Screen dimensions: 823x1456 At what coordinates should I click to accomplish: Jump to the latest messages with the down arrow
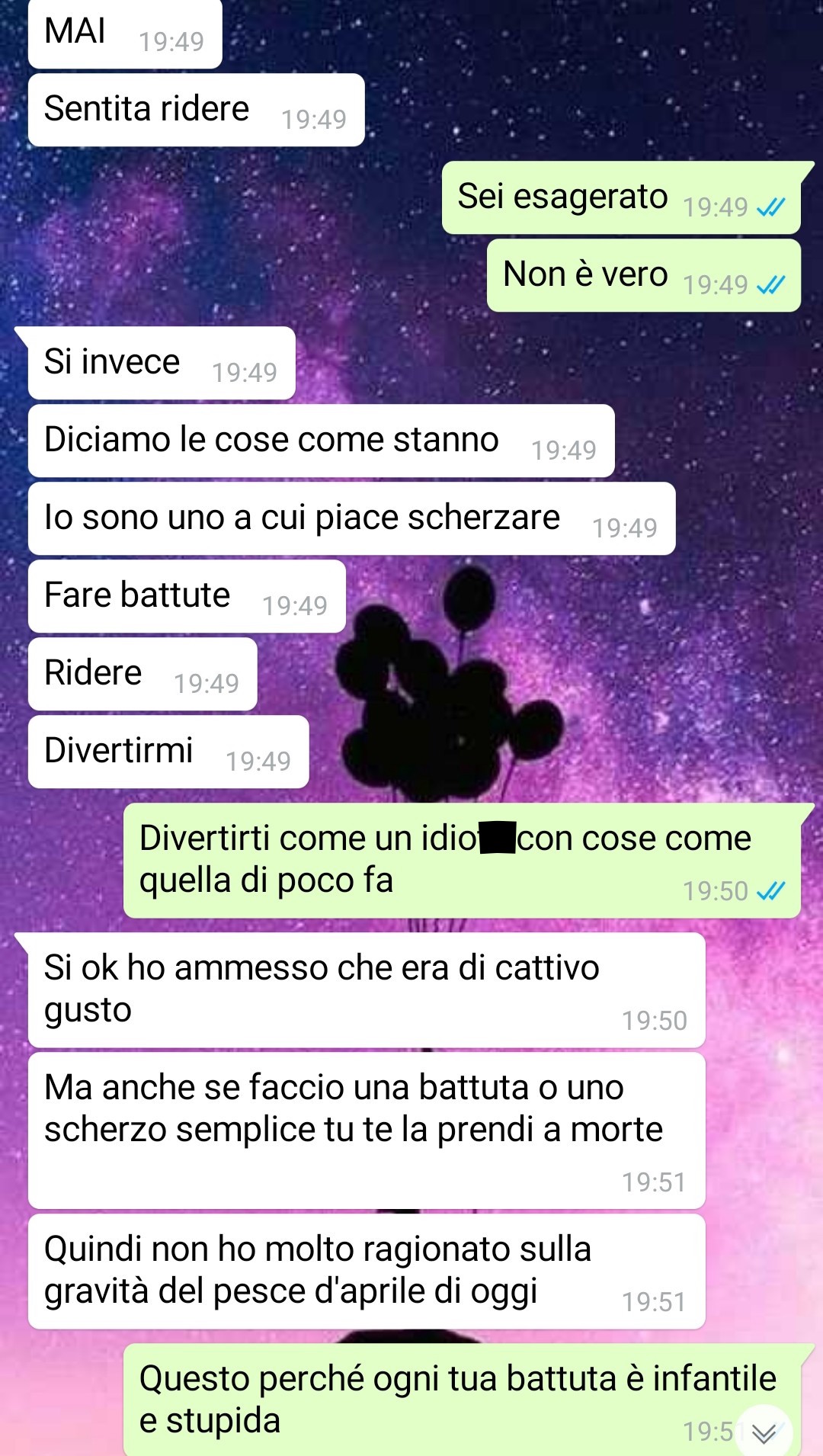click(764, 1432)
